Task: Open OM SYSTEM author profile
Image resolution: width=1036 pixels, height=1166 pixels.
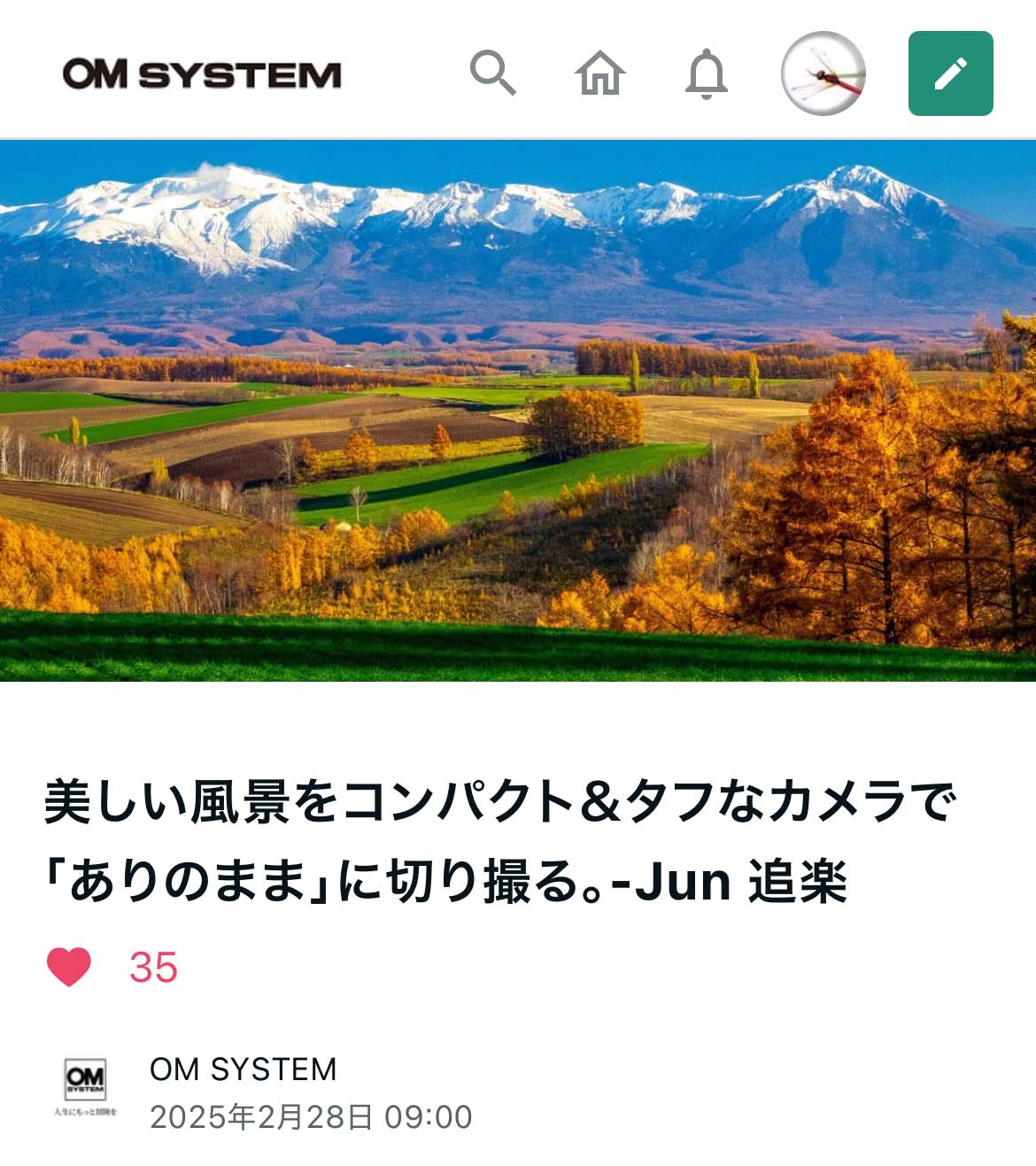Action: [243, 1069]
